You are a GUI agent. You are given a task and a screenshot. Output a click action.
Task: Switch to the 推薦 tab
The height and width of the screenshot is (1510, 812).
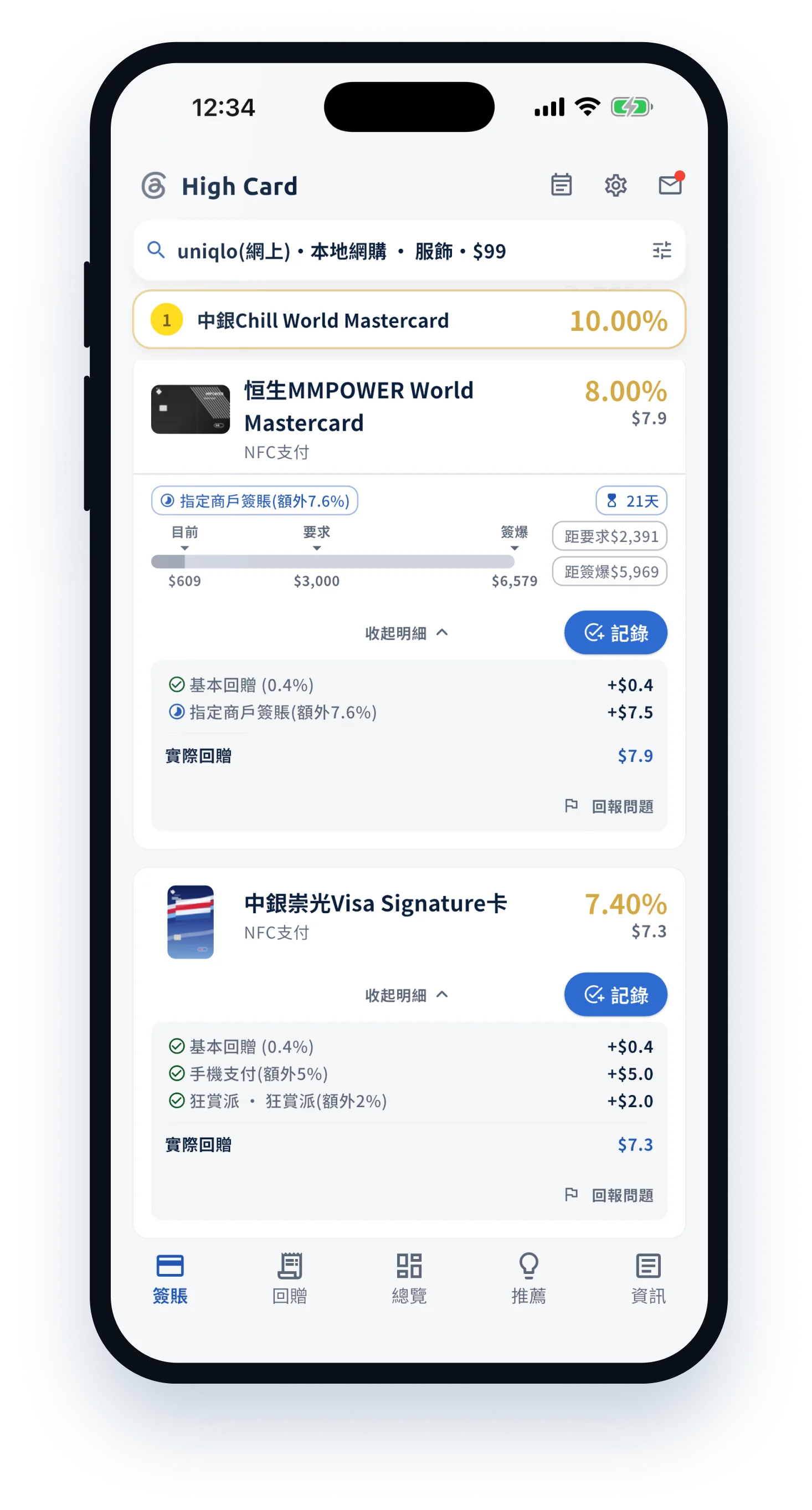[528, 1278]
